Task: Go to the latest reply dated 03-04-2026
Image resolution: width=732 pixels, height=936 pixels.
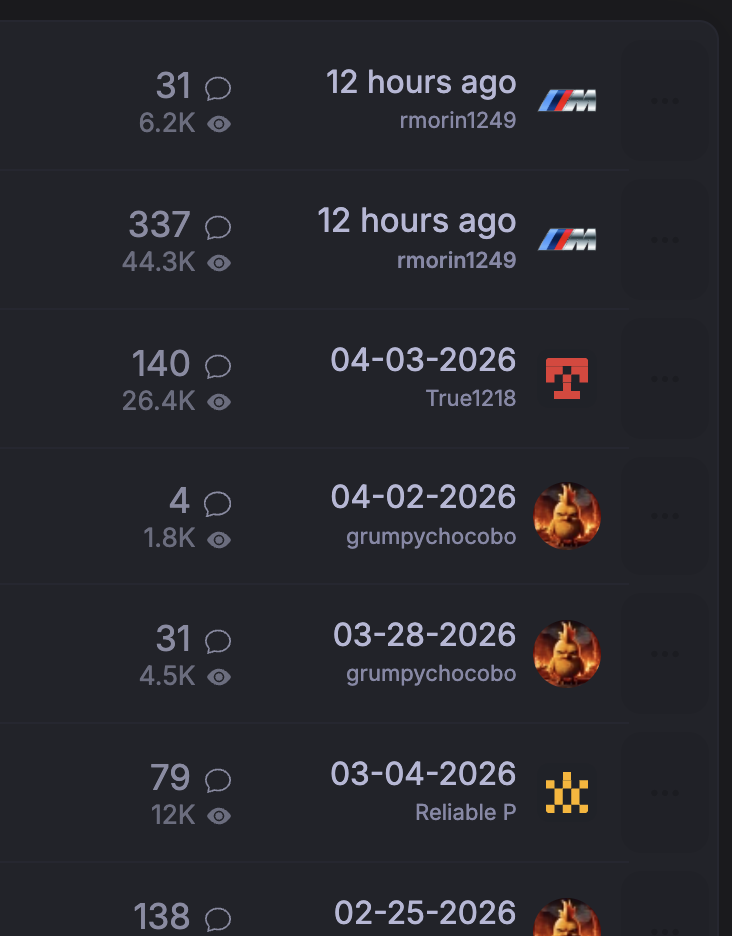Action: (x=423, y=774)
